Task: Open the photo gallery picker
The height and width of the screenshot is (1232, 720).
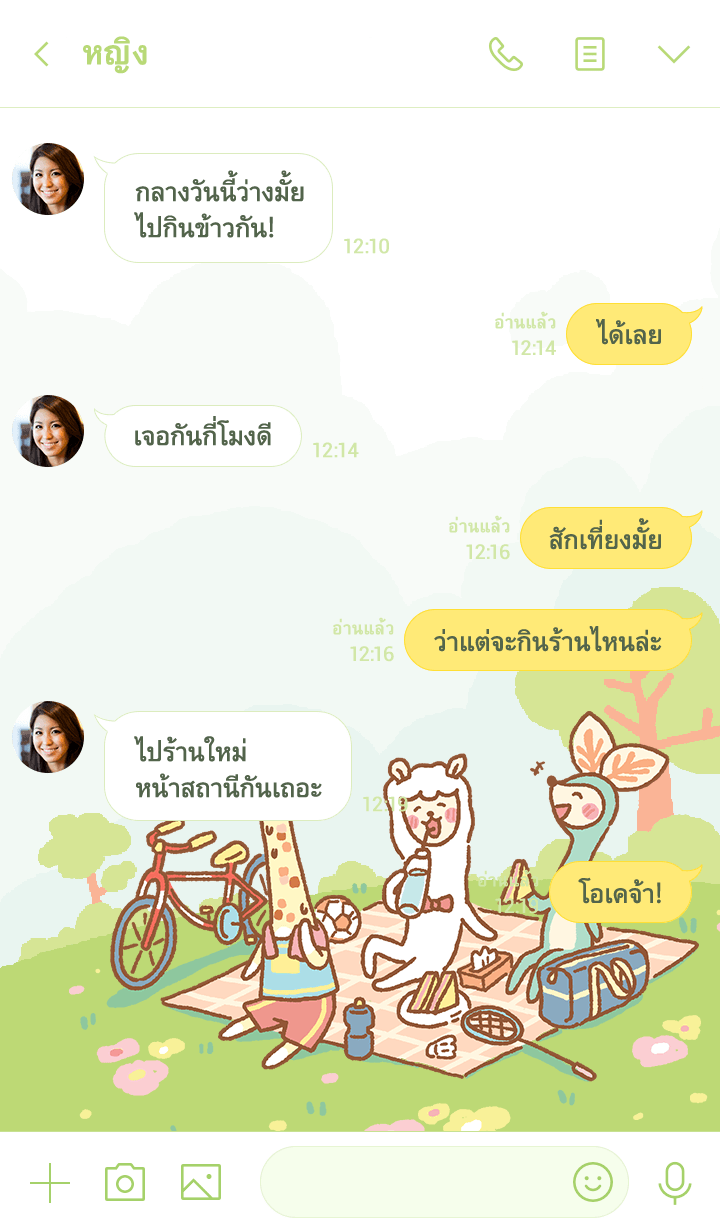Action: 201,1183
